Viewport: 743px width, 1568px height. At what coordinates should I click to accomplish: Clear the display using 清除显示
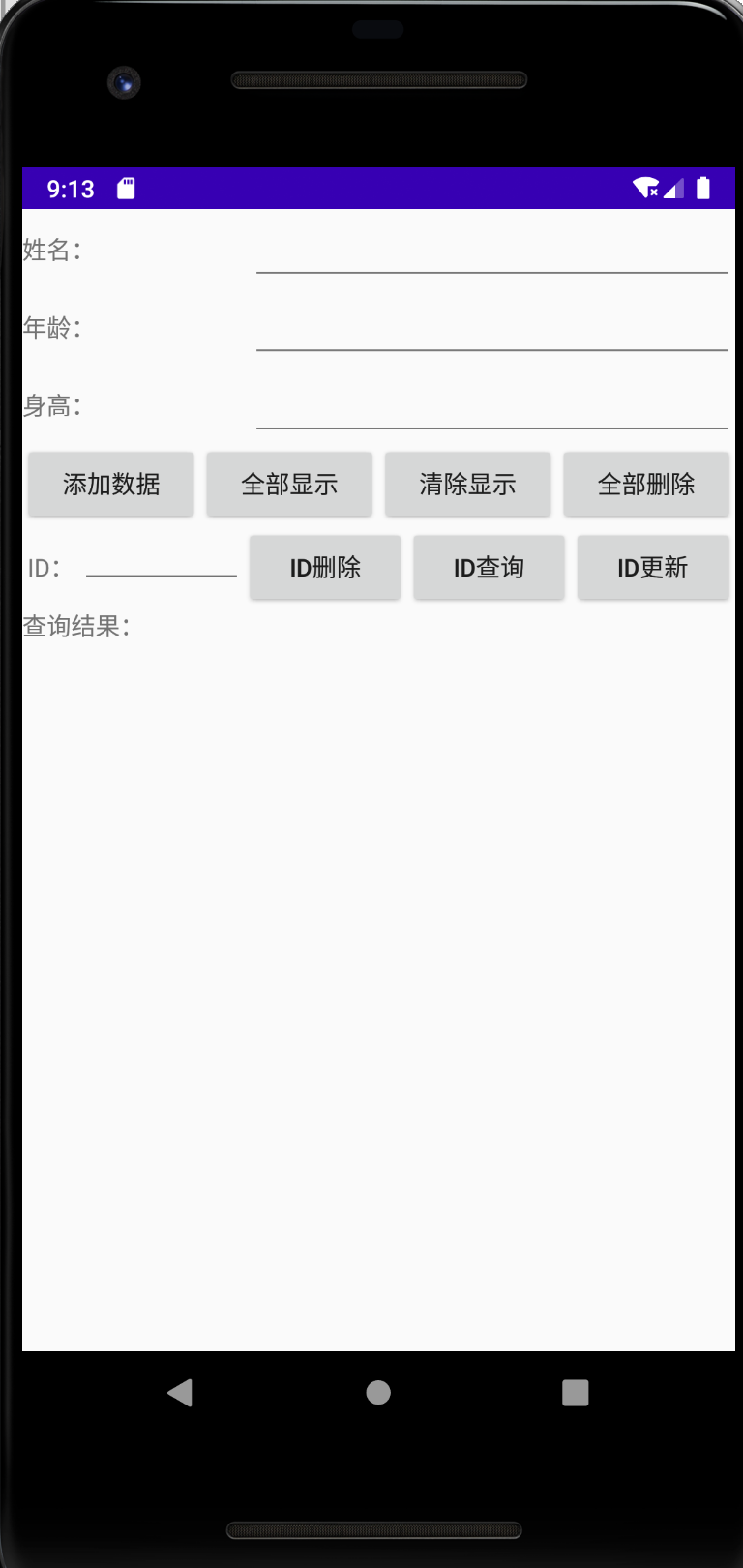(467, 484)
